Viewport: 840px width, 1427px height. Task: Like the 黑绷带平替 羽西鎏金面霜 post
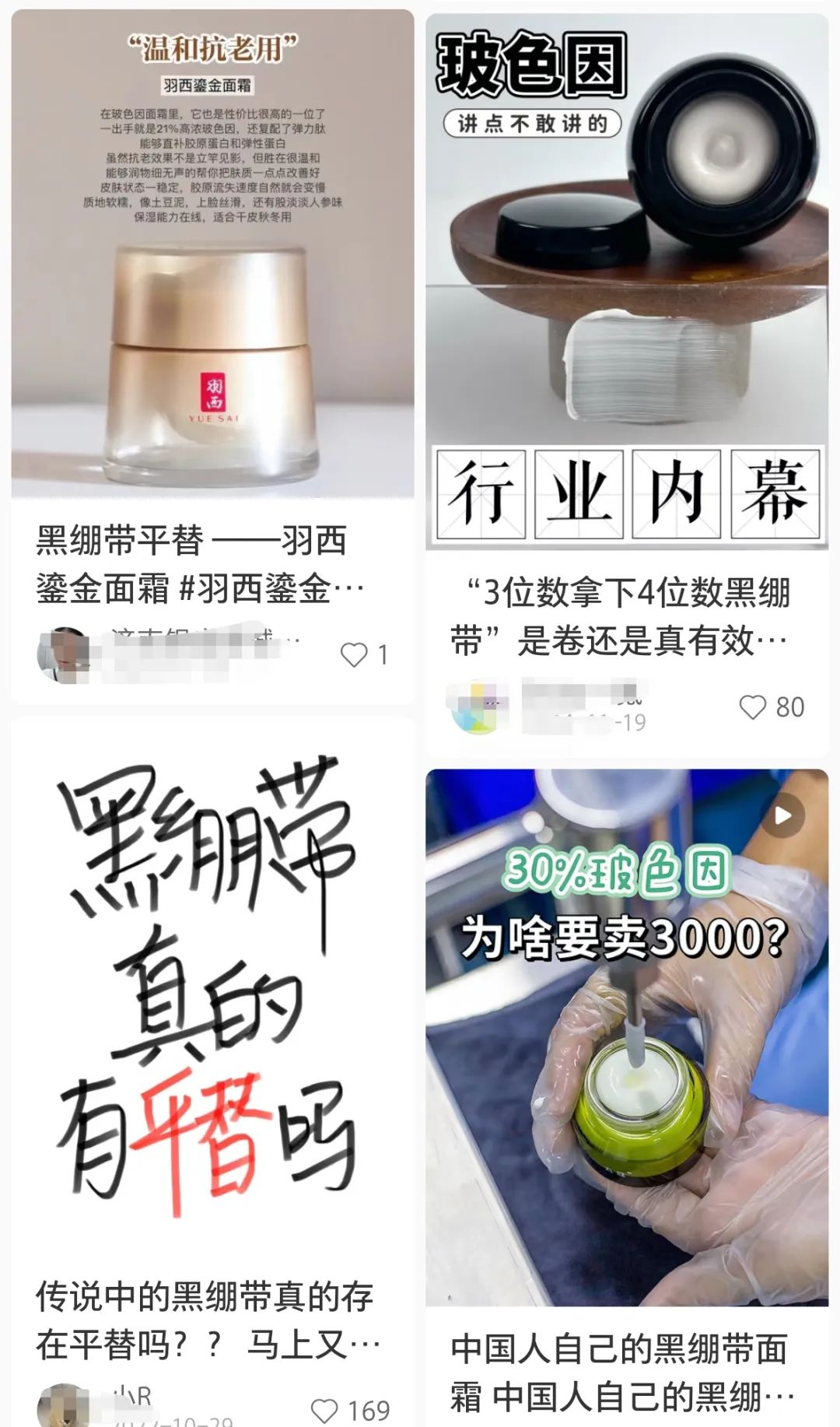click(x=354, y=655)
